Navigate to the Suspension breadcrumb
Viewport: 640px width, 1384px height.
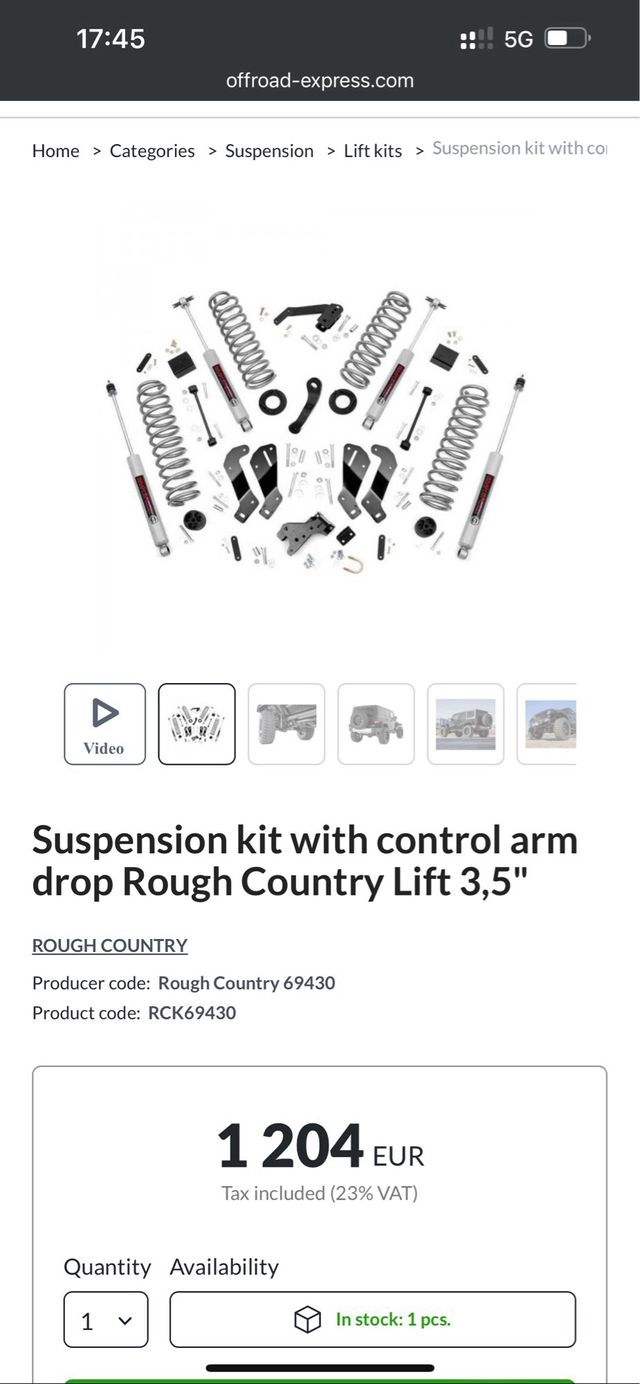(x=269, y=151)
